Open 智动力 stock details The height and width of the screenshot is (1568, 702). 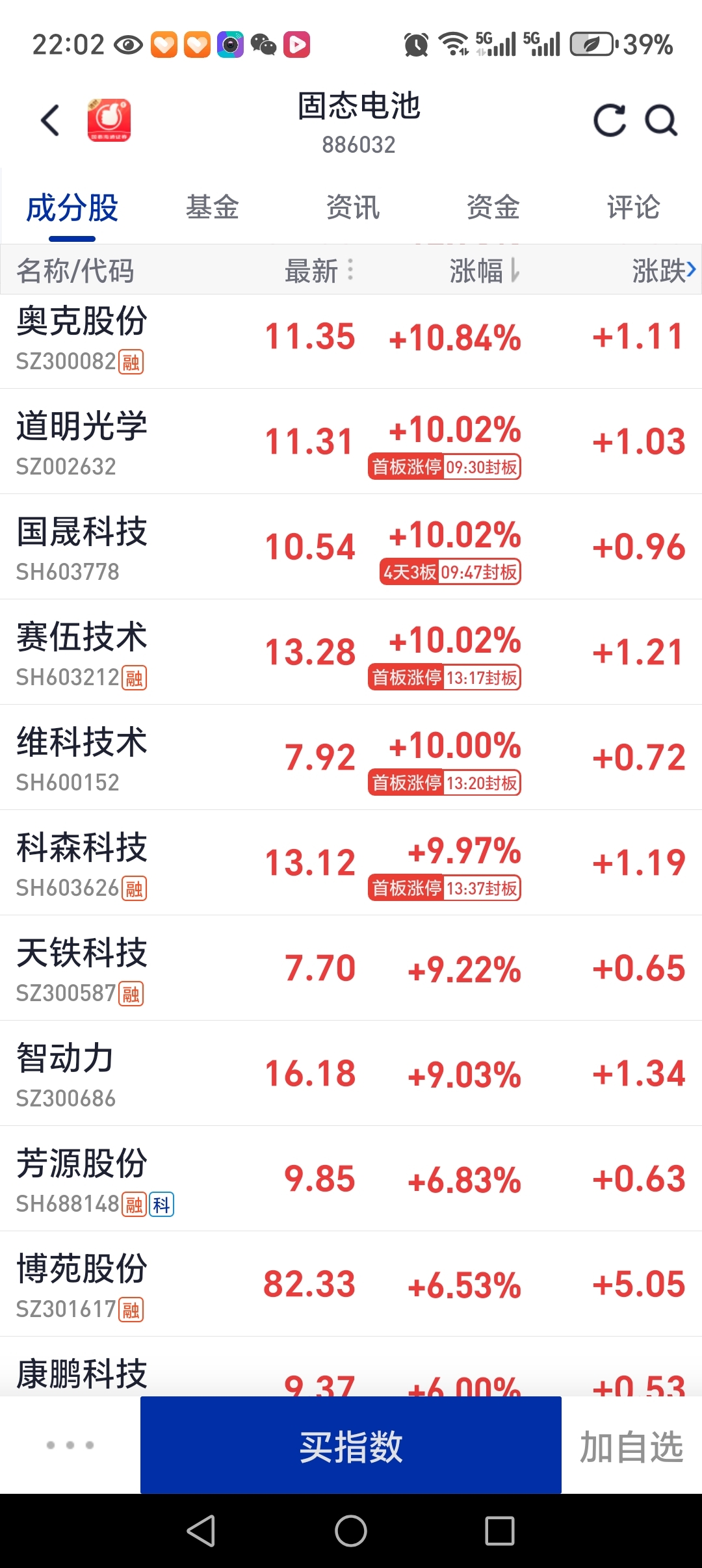pos(351,1074)
